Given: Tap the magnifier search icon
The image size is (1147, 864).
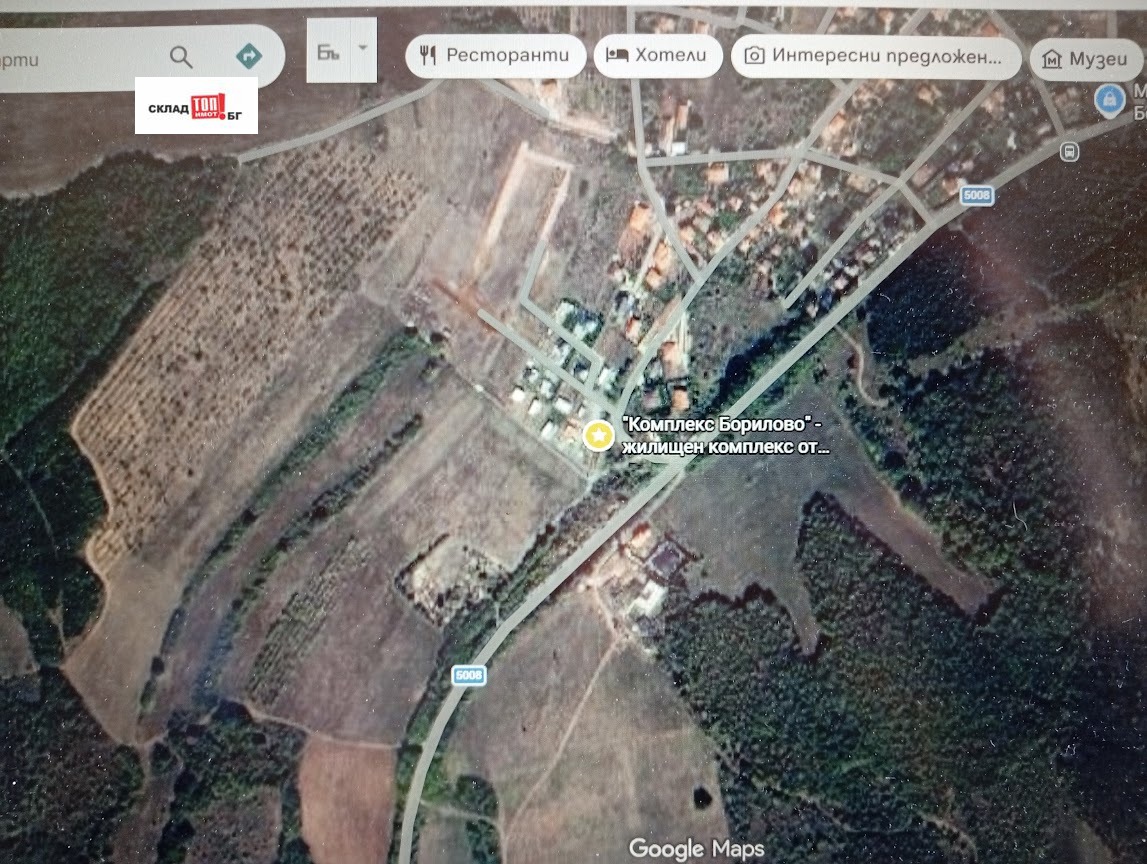Looking at the screenshot, I should (x=181, y=56).
